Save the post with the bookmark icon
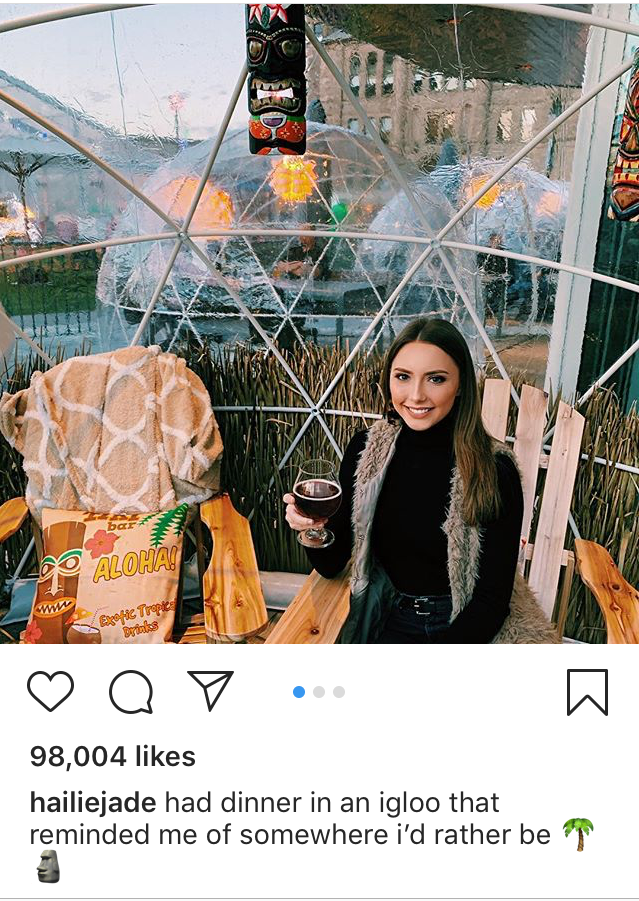The width and height of the screenshot is (639, 901). pos(587,691)
